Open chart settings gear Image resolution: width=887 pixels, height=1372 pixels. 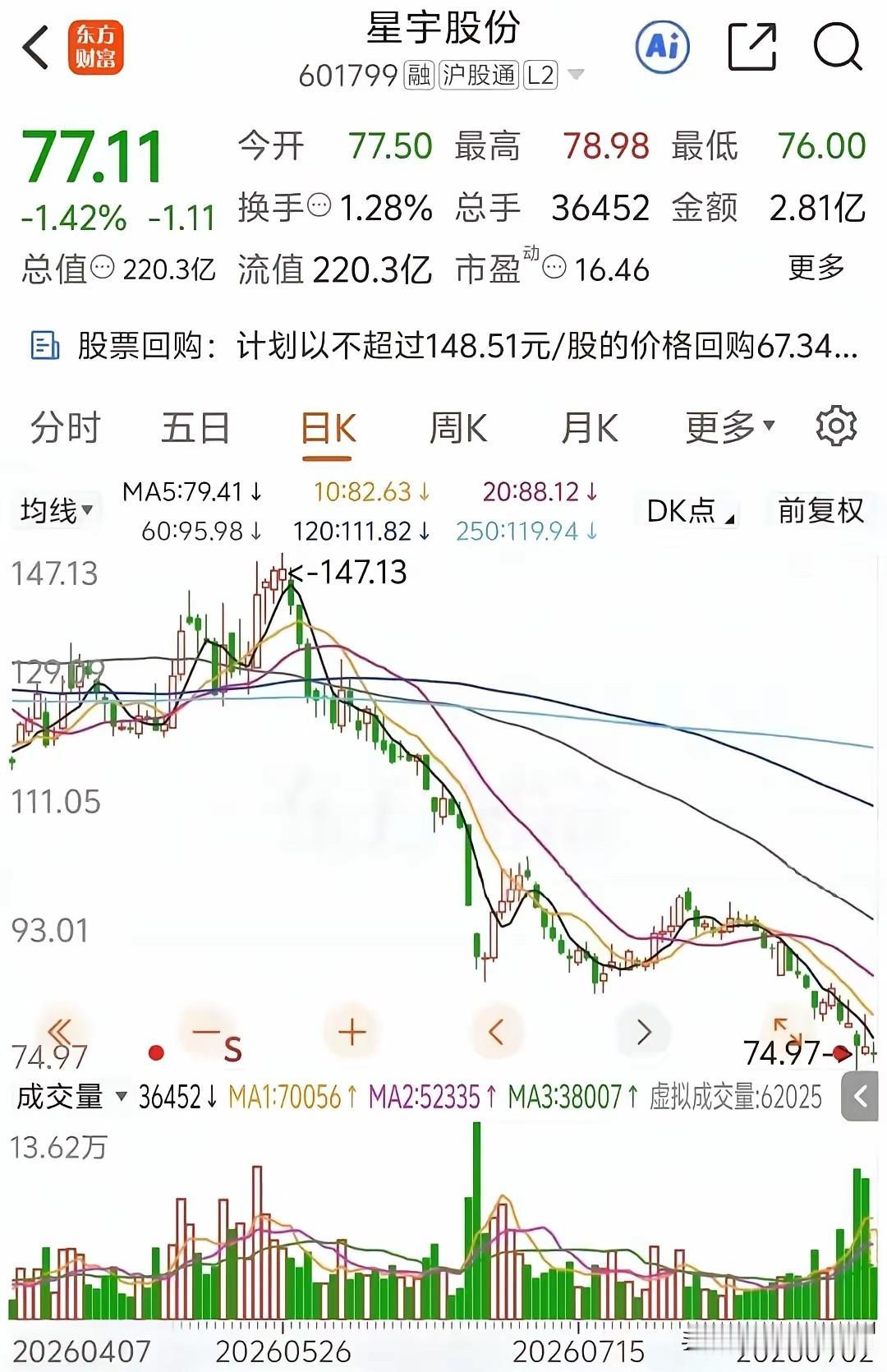[836, 426]
